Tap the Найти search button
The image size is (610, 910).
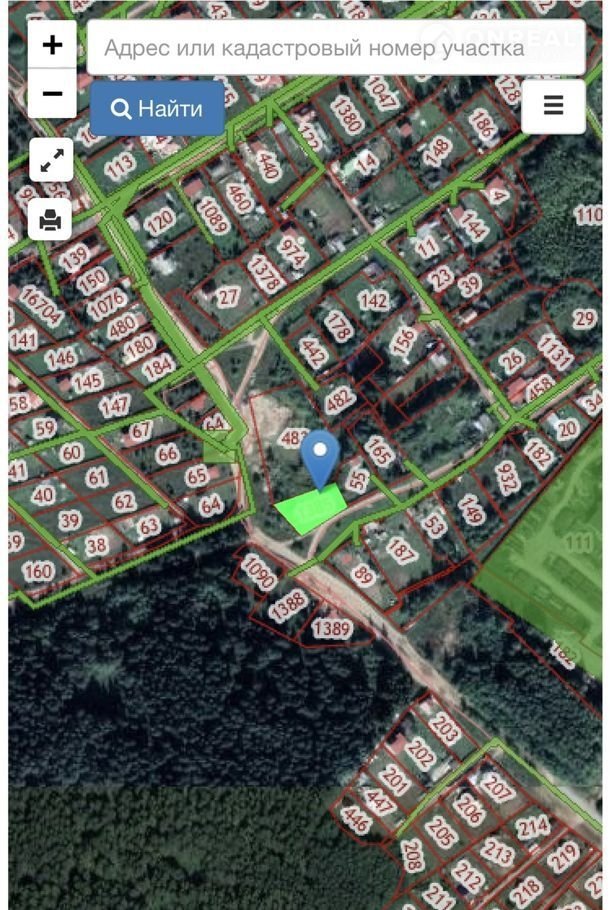tap(157, 109)
